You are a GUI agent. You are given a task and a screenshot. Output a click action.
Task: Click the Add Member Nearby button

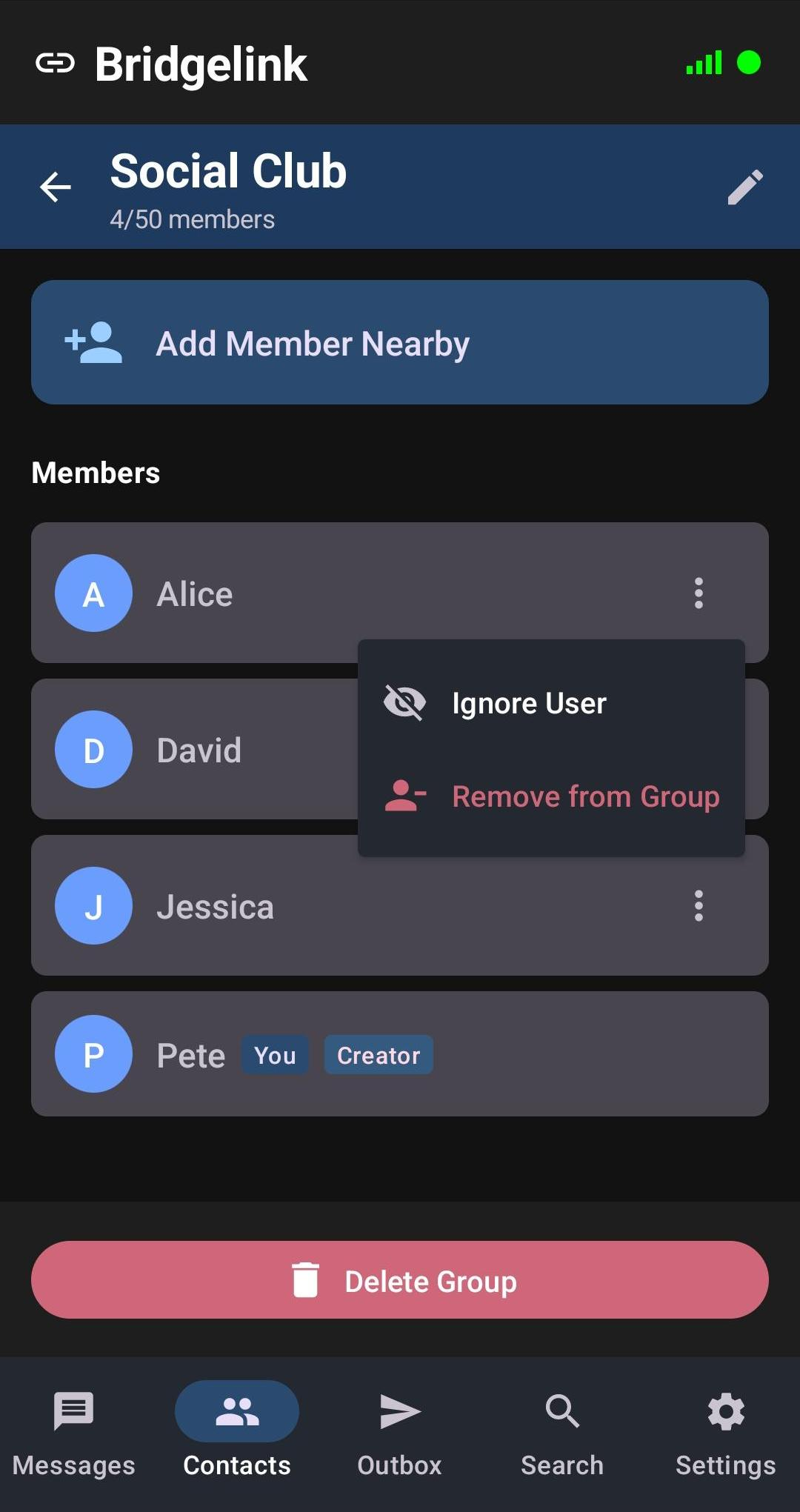(400, 342)
